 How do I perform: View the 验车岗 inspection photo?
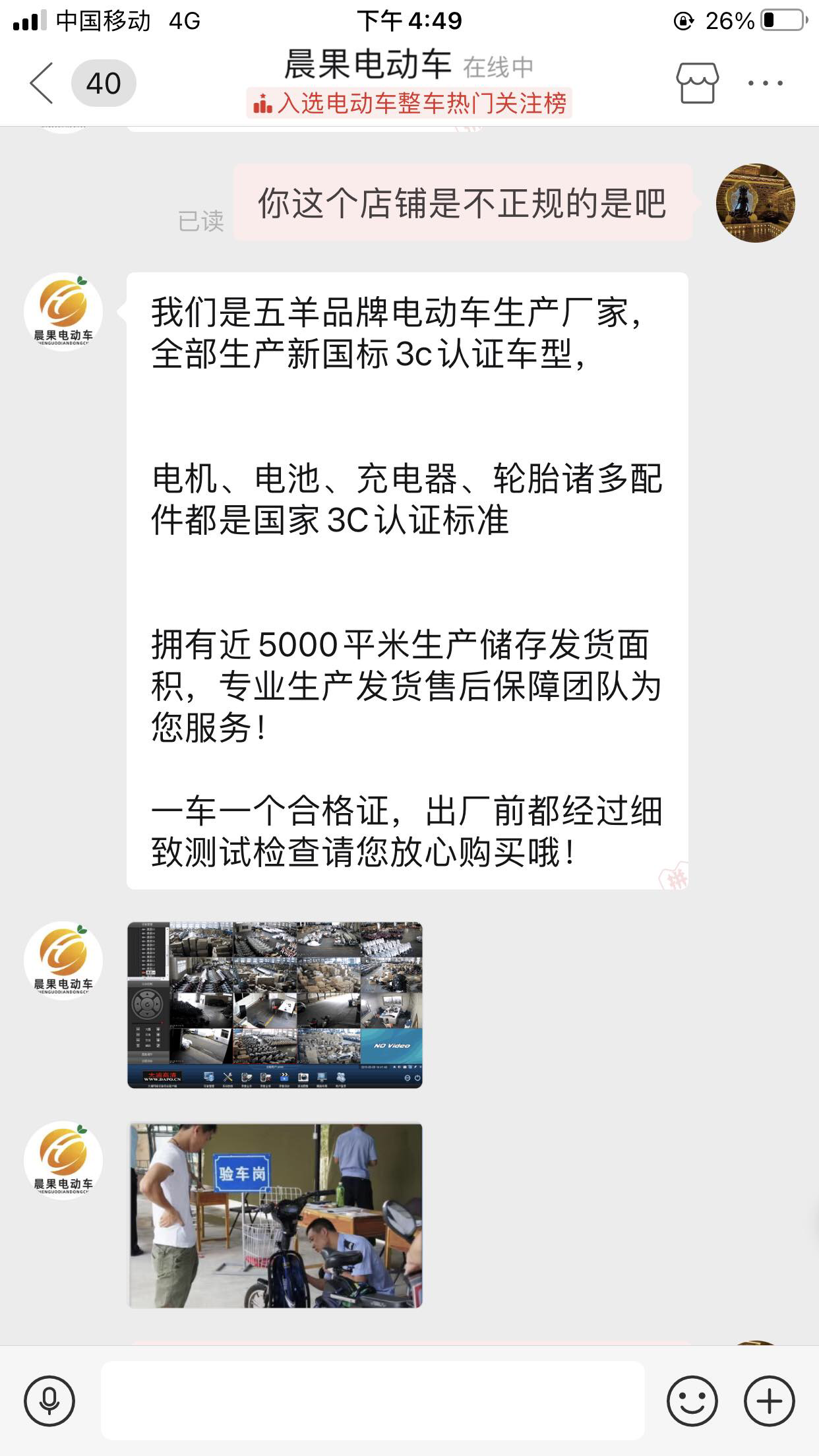tap(275, 1215)
